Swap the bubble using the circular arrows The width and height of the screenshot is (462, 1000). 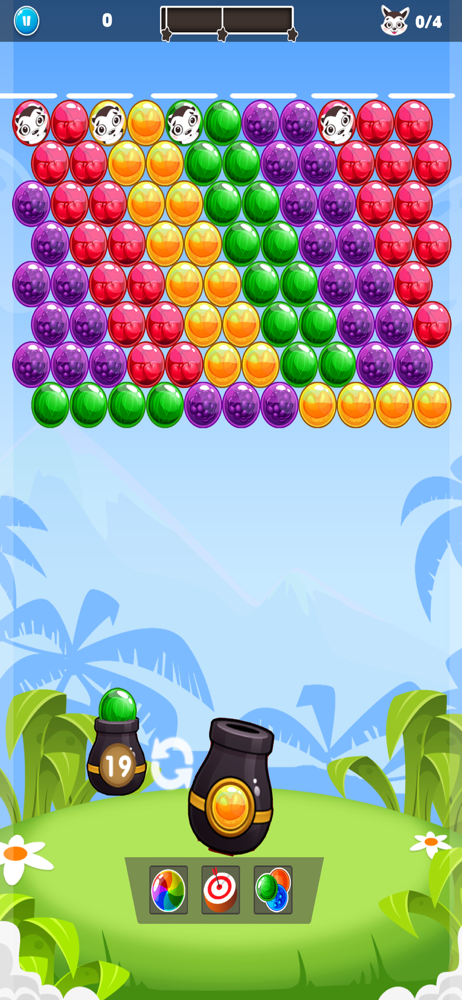coord(172,763)
